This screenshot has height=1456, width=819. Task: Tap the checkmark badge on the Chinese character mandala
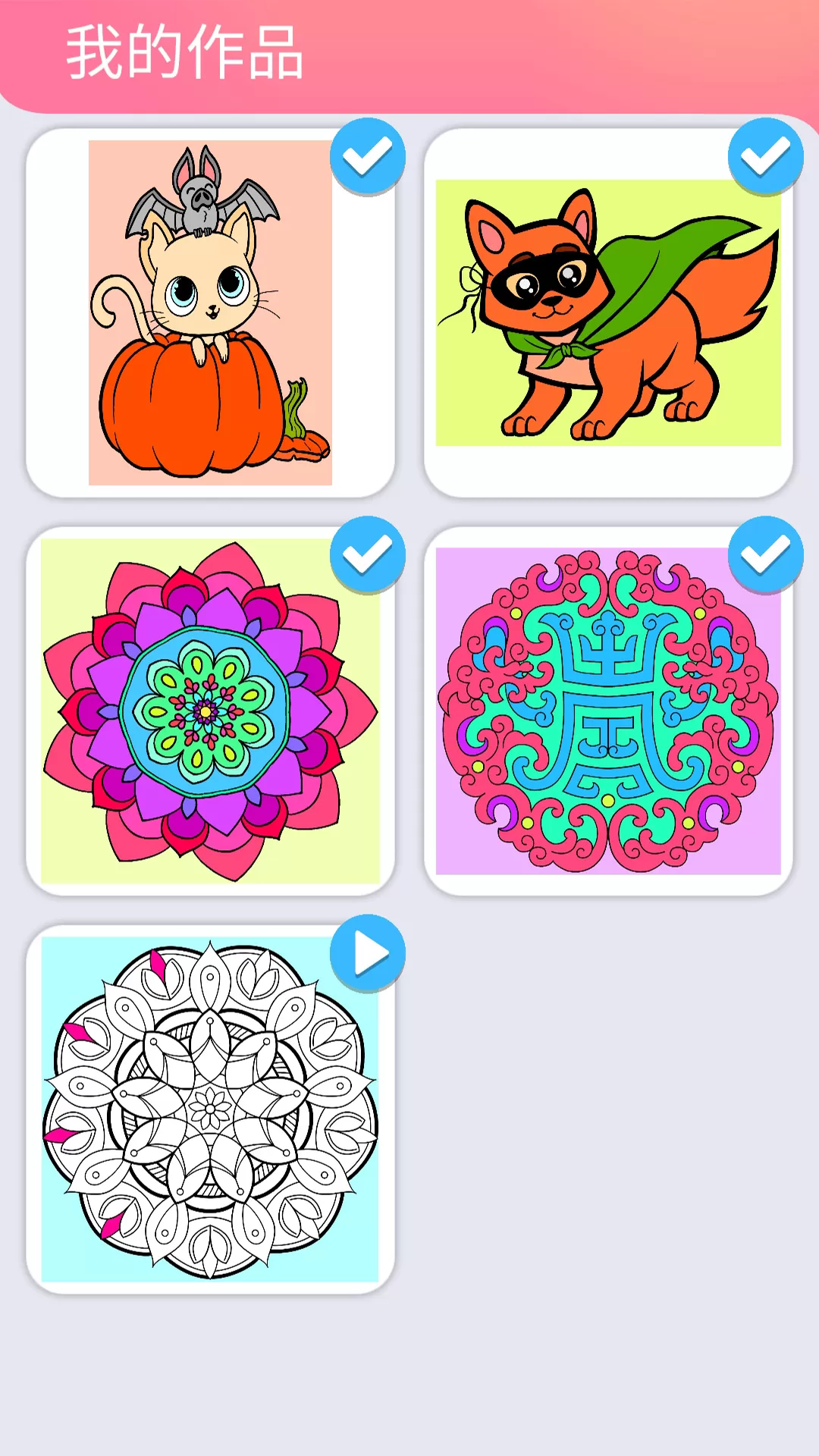765,554
